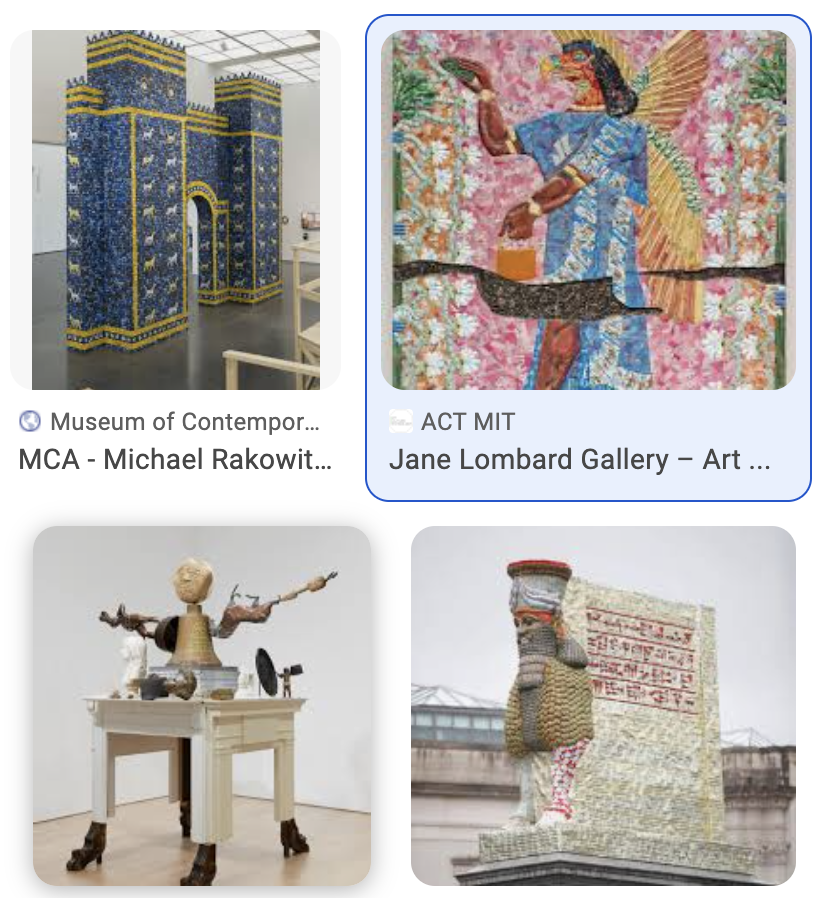Open the winged figure mosaic image

click(x=588, y=209)
